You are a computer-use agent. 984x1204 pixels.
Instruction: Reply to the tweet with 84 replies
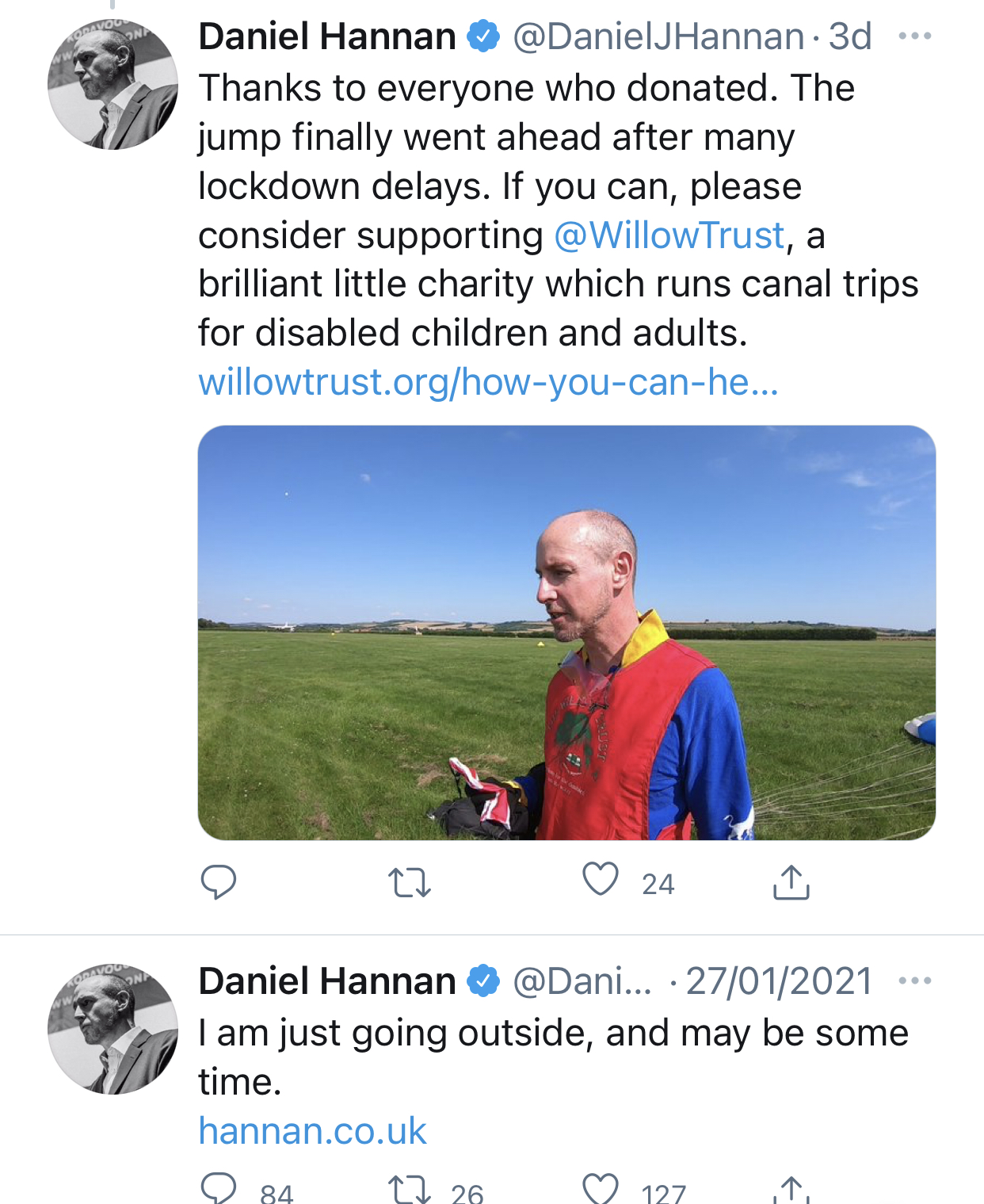pyautogui.click(x=219, y=1188)
